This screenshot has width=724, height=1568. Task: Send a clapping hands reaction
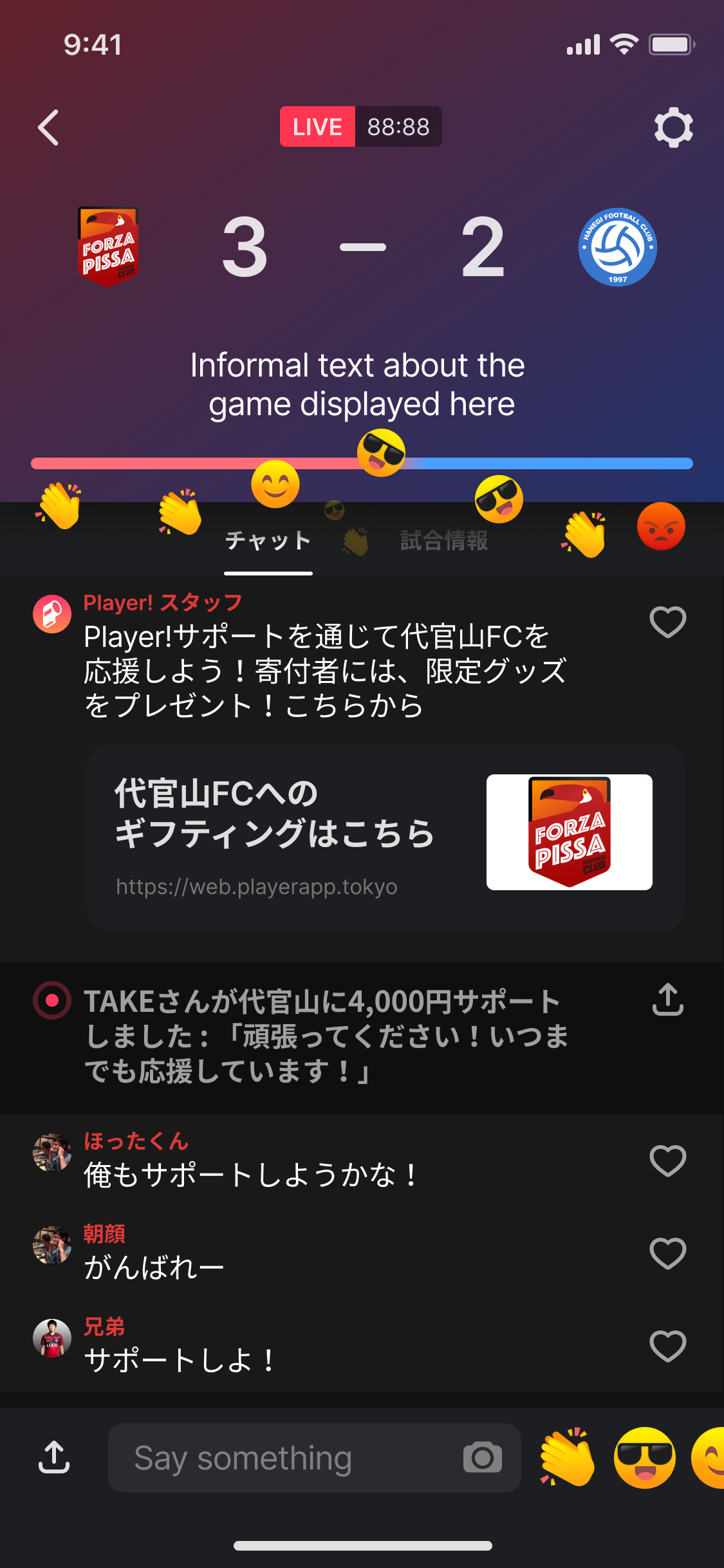568,1458
